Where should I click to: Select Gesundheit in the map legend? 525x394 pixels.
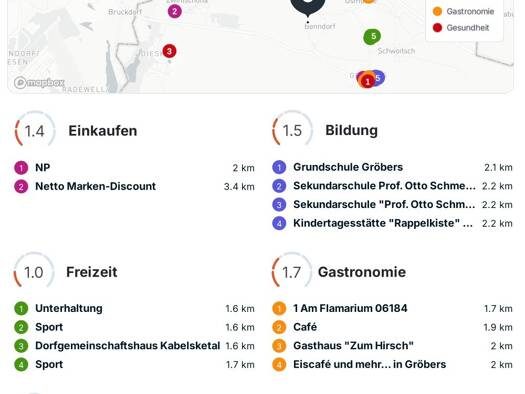(461, 28)
